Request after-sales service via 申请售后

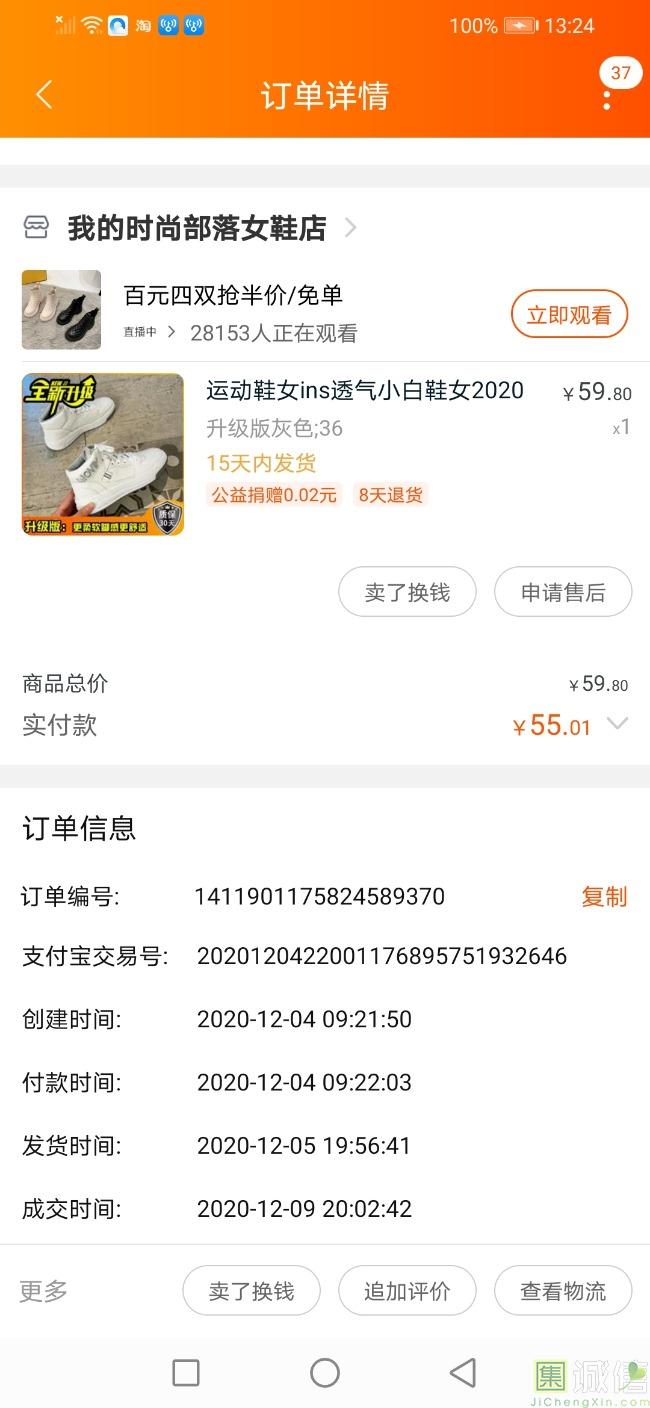point(563,592)
